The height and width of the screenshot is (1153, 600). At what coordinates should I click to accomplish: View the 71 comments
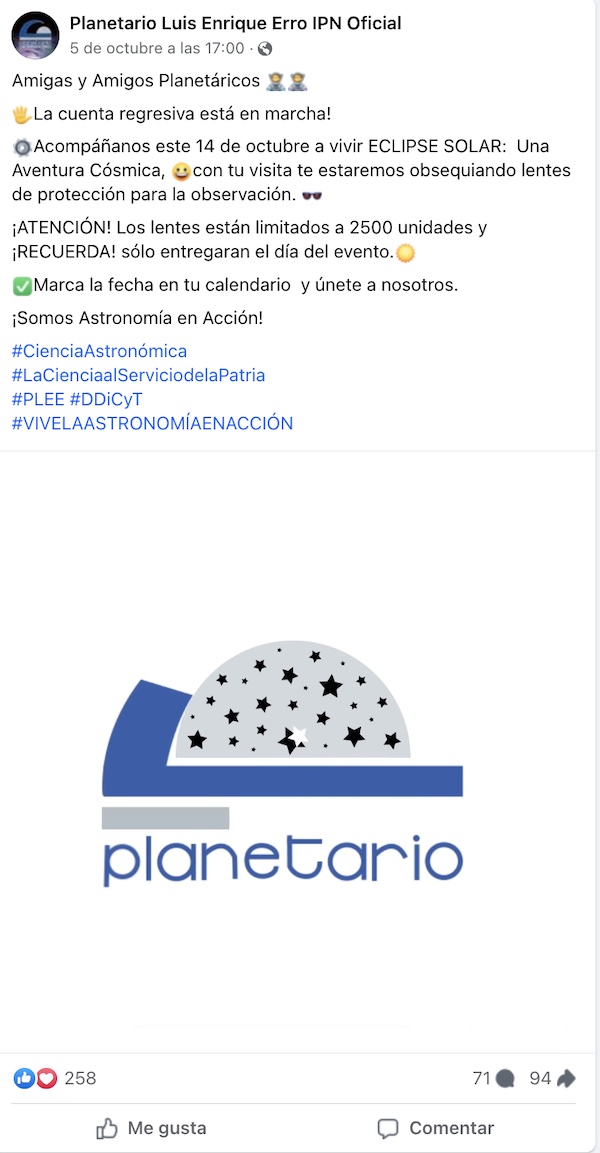click(493, 1078)
